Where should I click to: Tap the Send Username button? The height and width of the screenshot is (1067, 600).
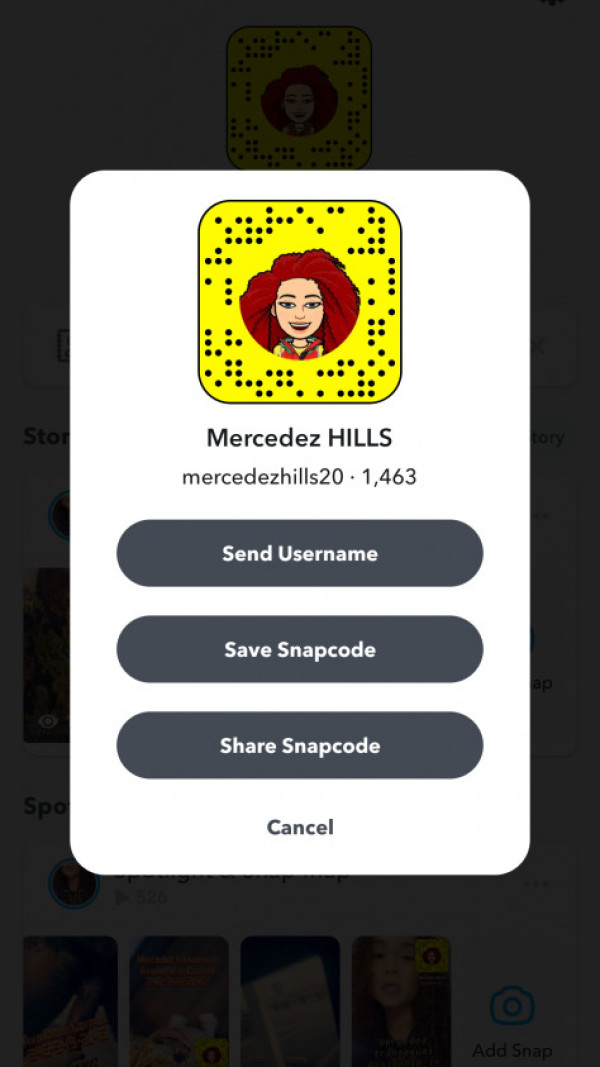(x=300, y=553)
